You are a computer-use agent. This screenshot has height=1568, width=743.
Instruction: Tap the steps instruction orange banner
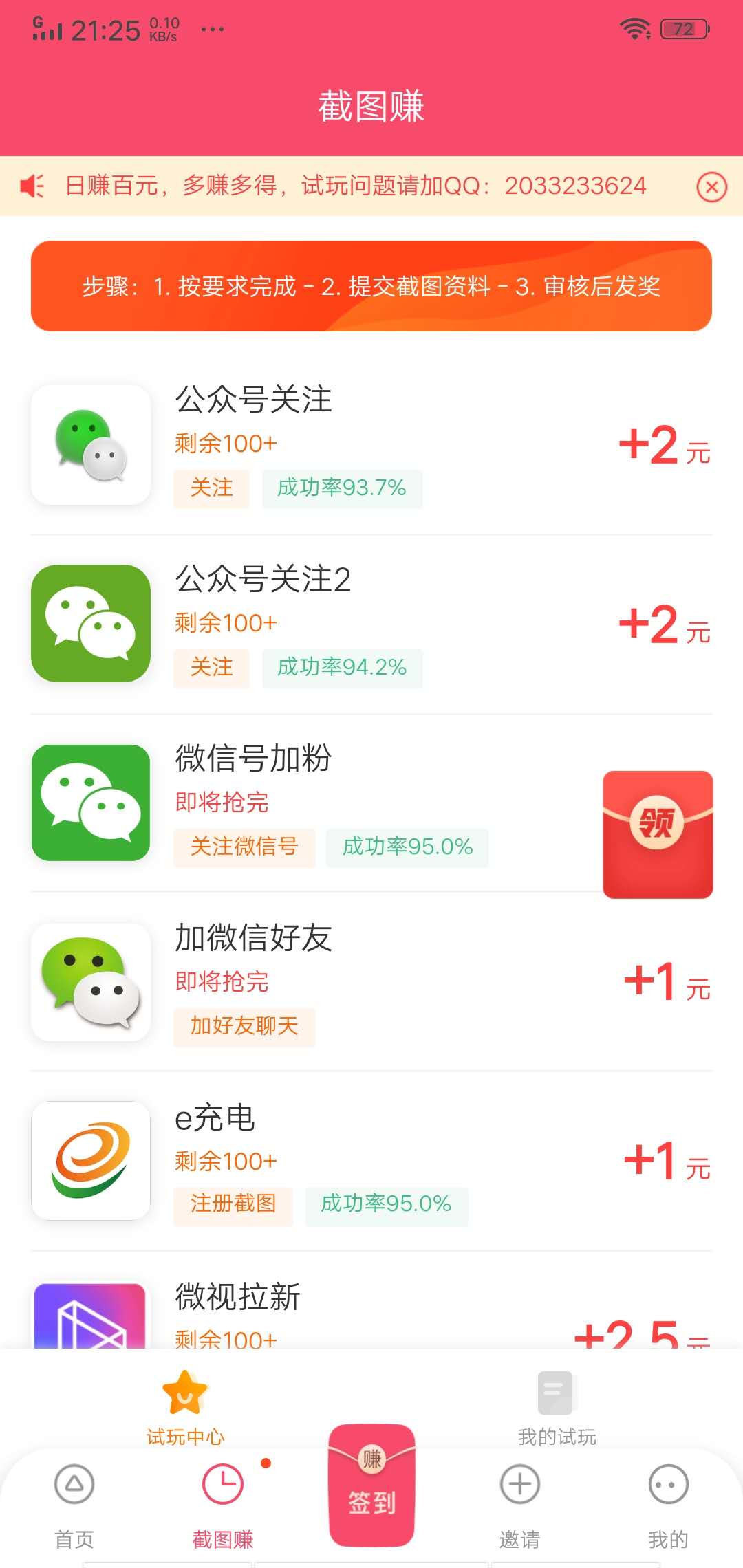(x=371, y=287)
